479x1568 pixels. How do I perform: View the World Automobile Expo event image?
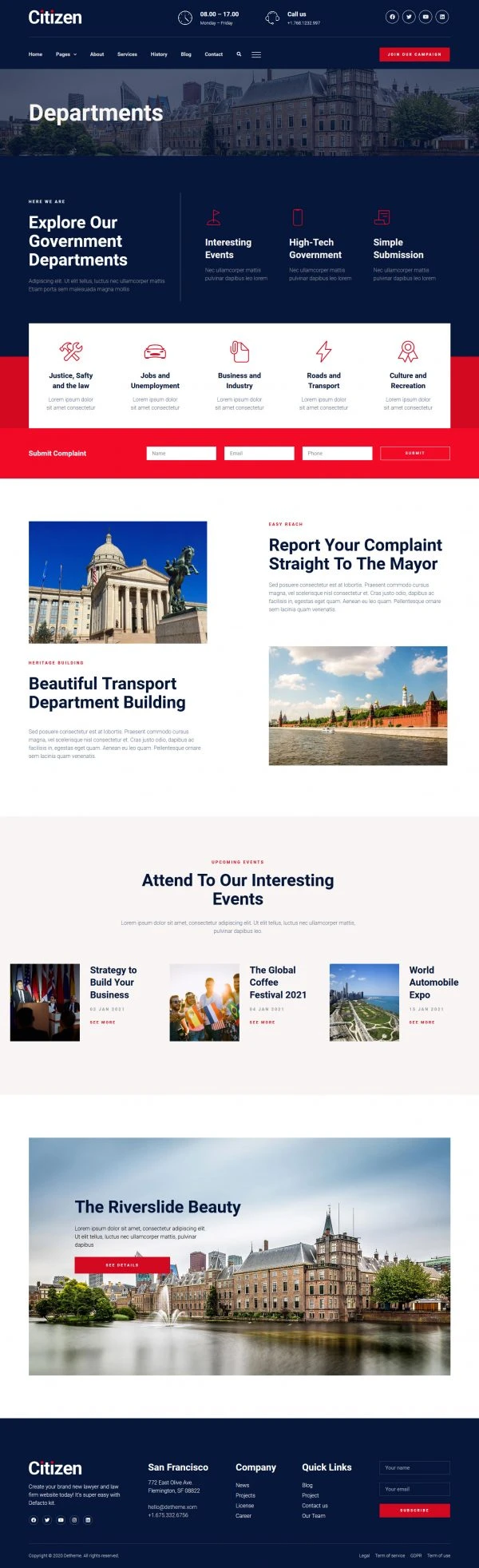click(x=364, y=1002)
